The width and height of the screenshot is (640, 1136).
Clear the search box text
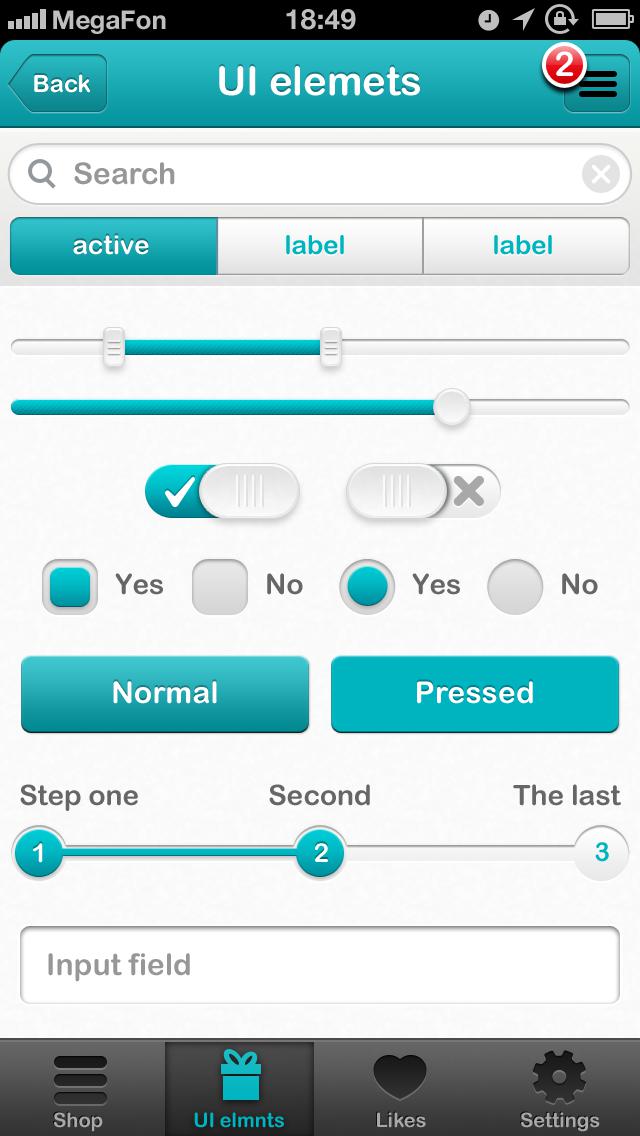click(601, 175)
